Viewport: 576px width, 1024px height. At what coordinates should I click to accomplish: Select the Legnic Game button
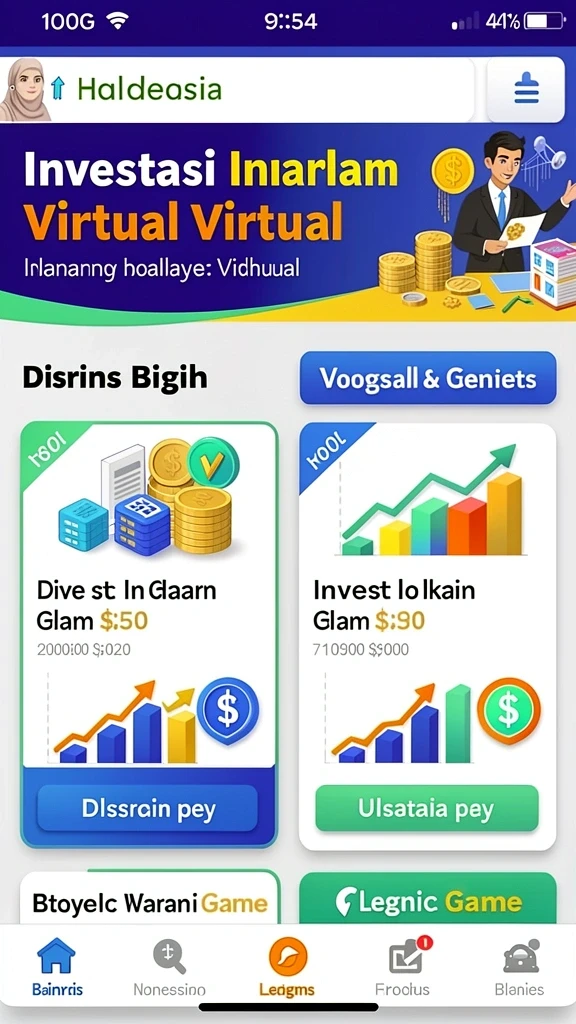coord(428,899)
